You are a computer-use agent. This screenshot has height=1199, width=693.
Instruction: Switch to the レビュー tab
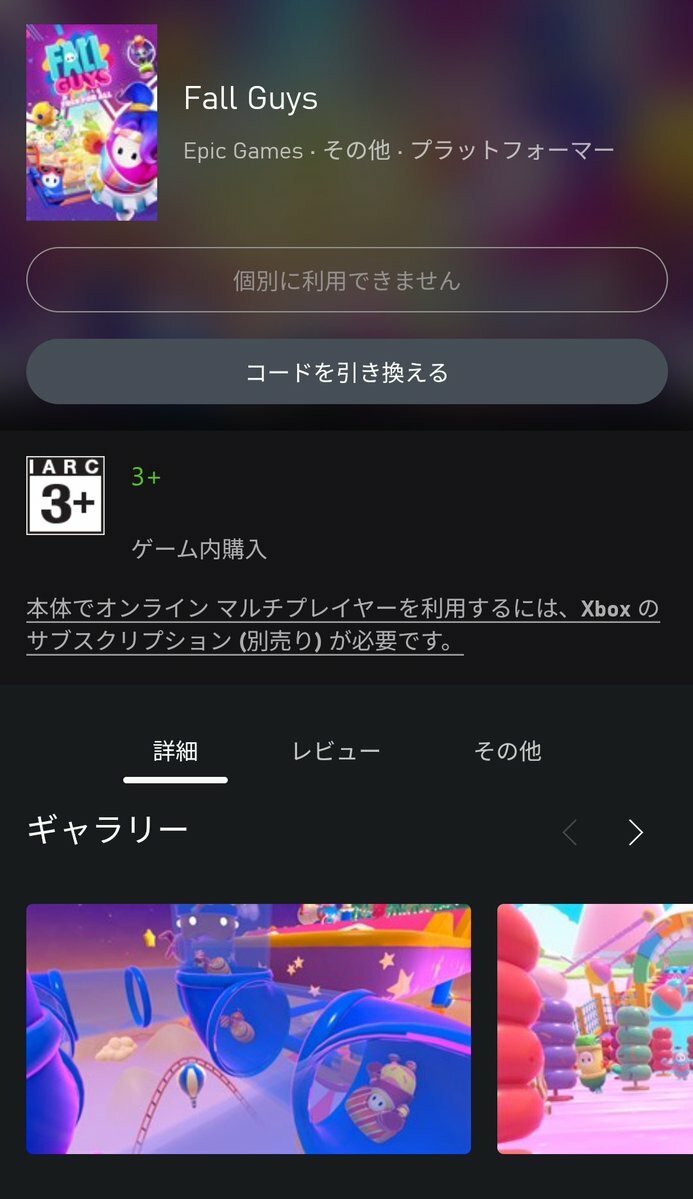pyautogui.click(x=336, y=751)
